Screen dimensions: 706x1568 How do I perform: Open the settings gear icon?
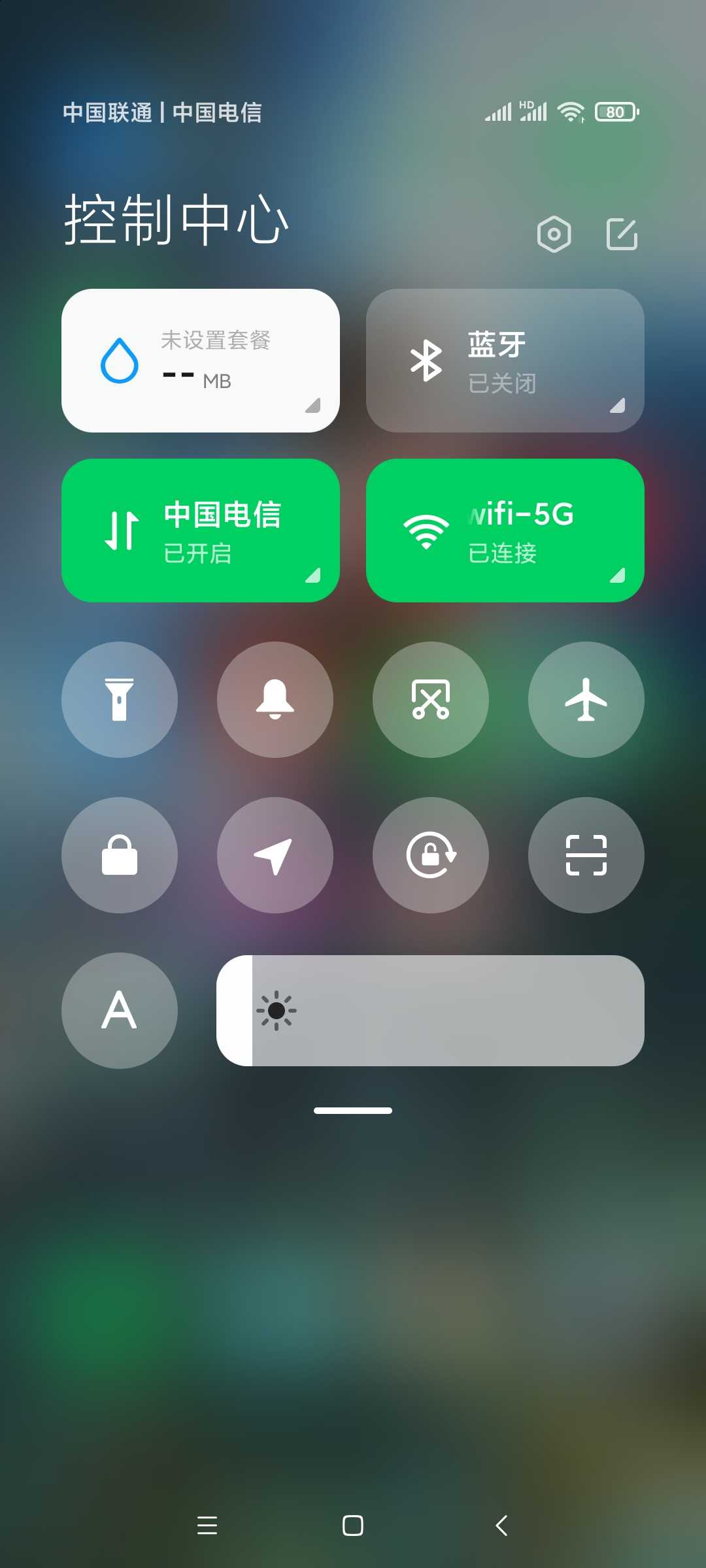pos(554,234)
